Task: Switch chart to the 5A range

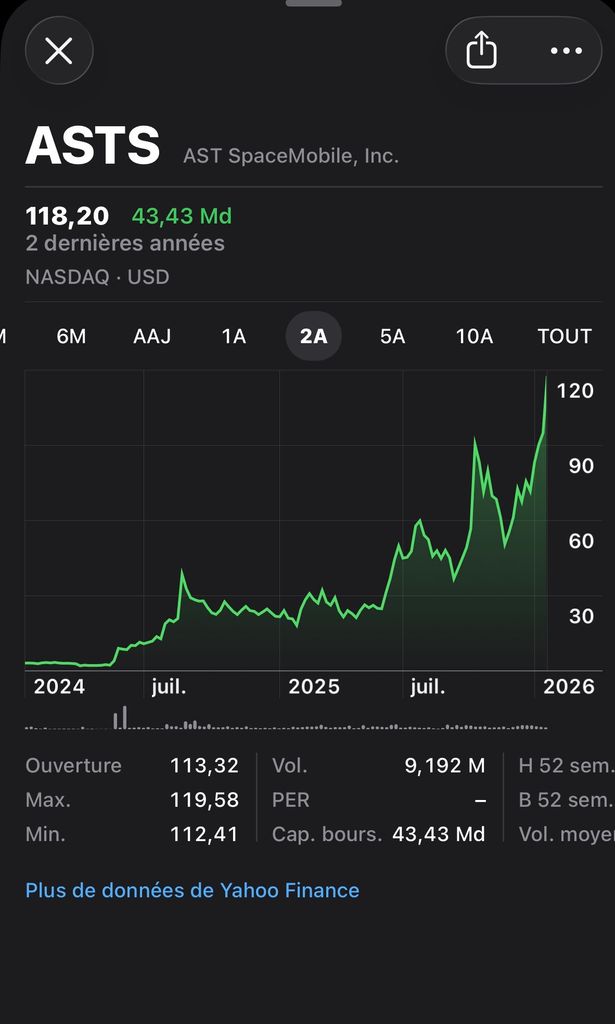Action: coord(393,336)
